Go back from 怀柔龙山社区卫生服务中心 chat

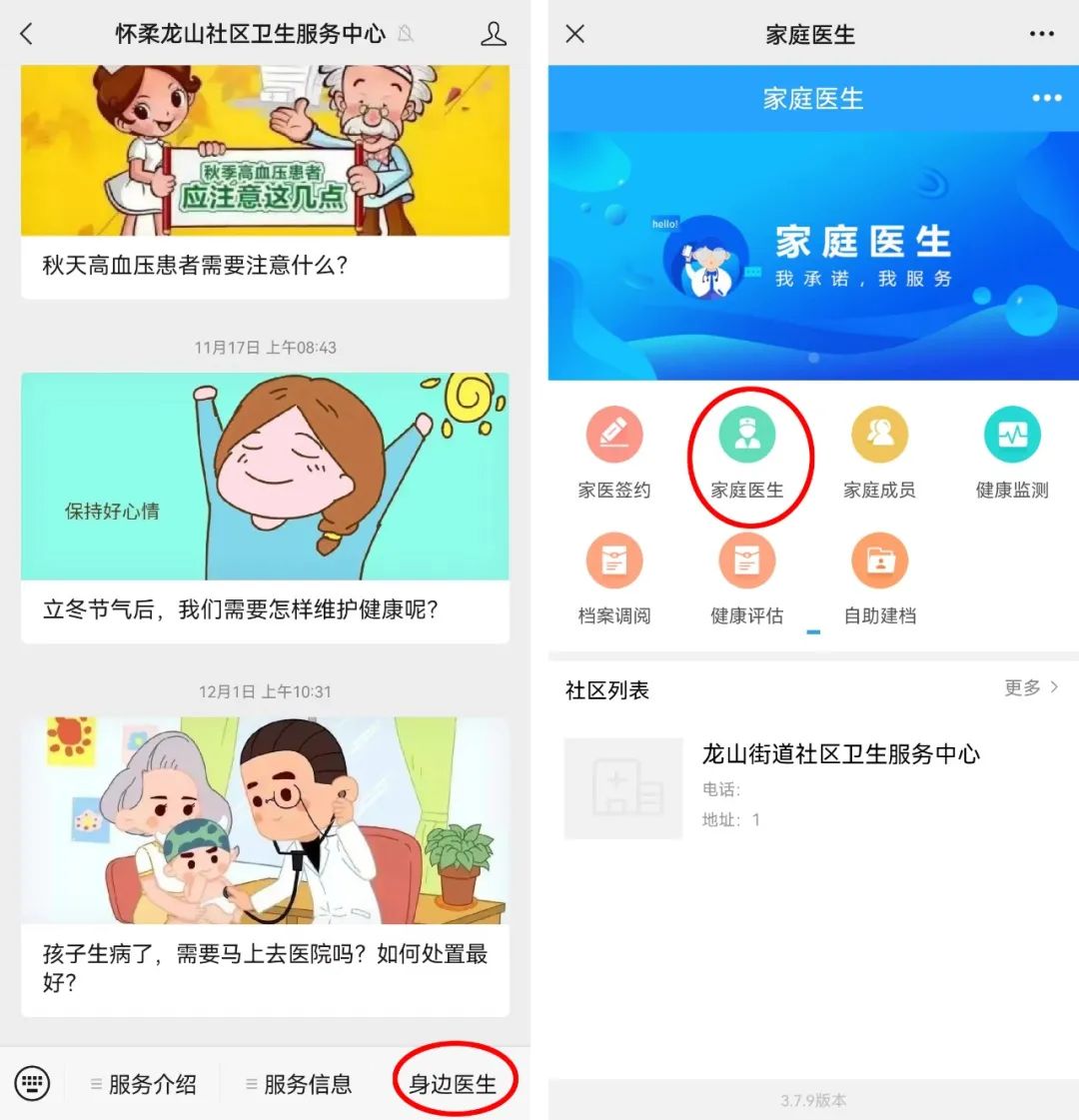(x=27, y=34)
